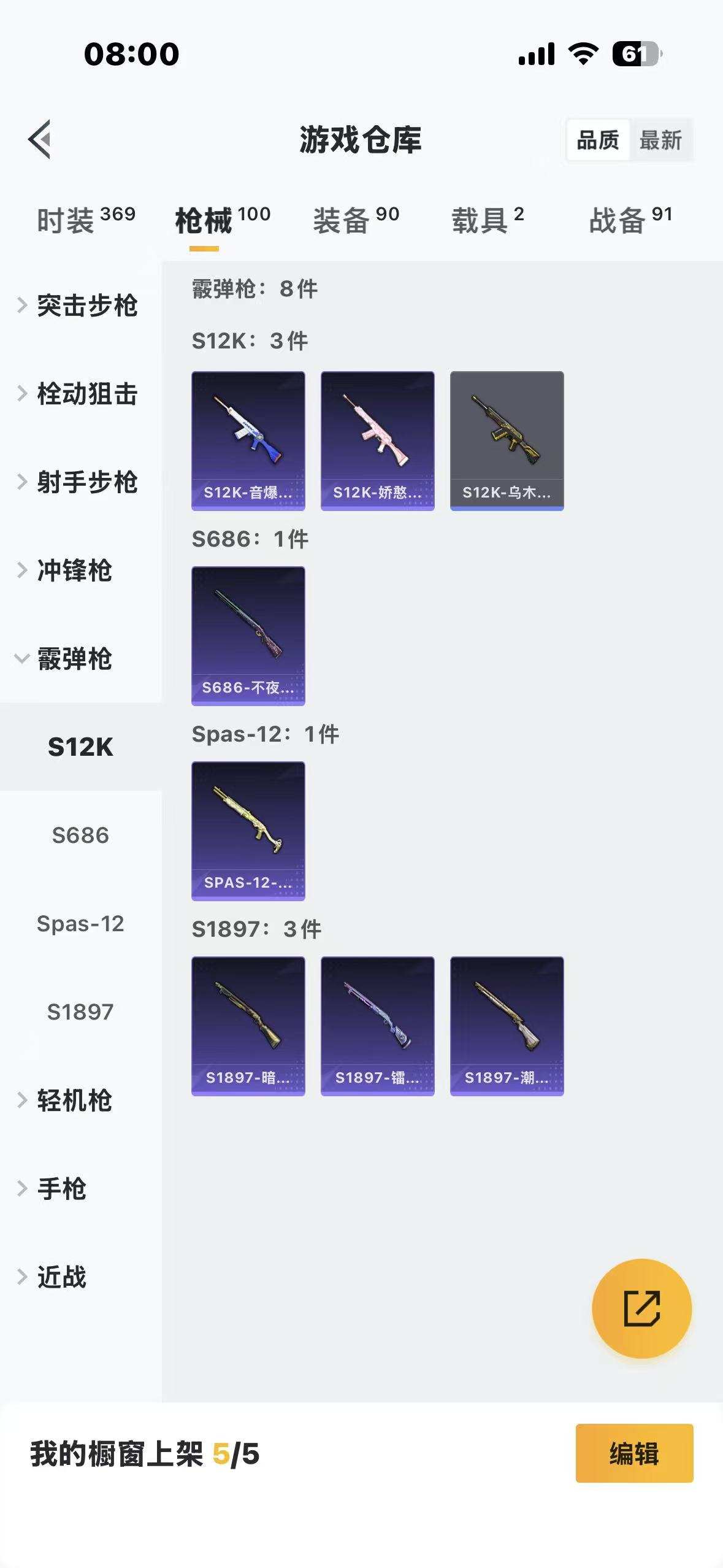The image size is (723, 1568).
Task: Switch to the 时装 tab
Action: click(x=86, y=220)
